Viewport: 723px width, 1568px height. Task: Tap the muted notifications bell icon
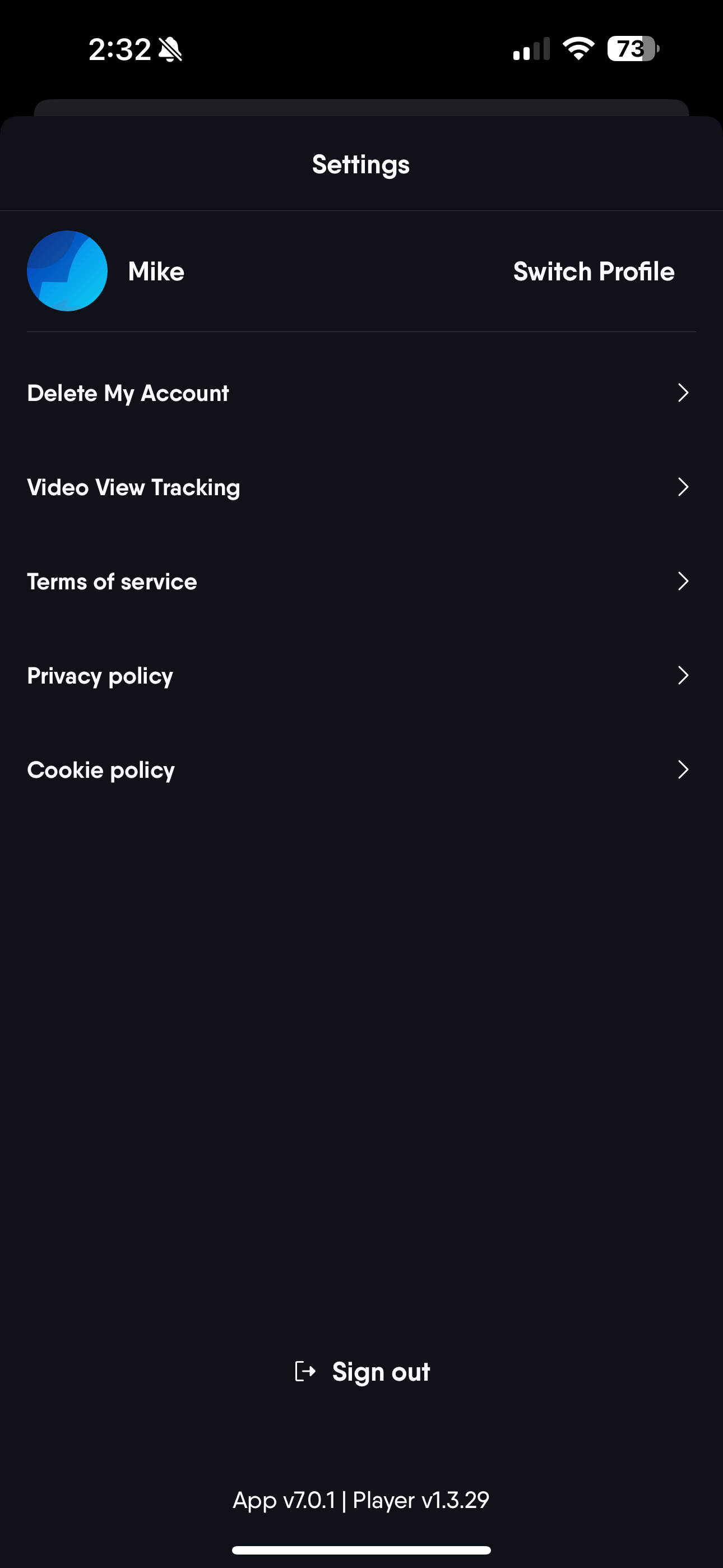click(x=172, y=49)
